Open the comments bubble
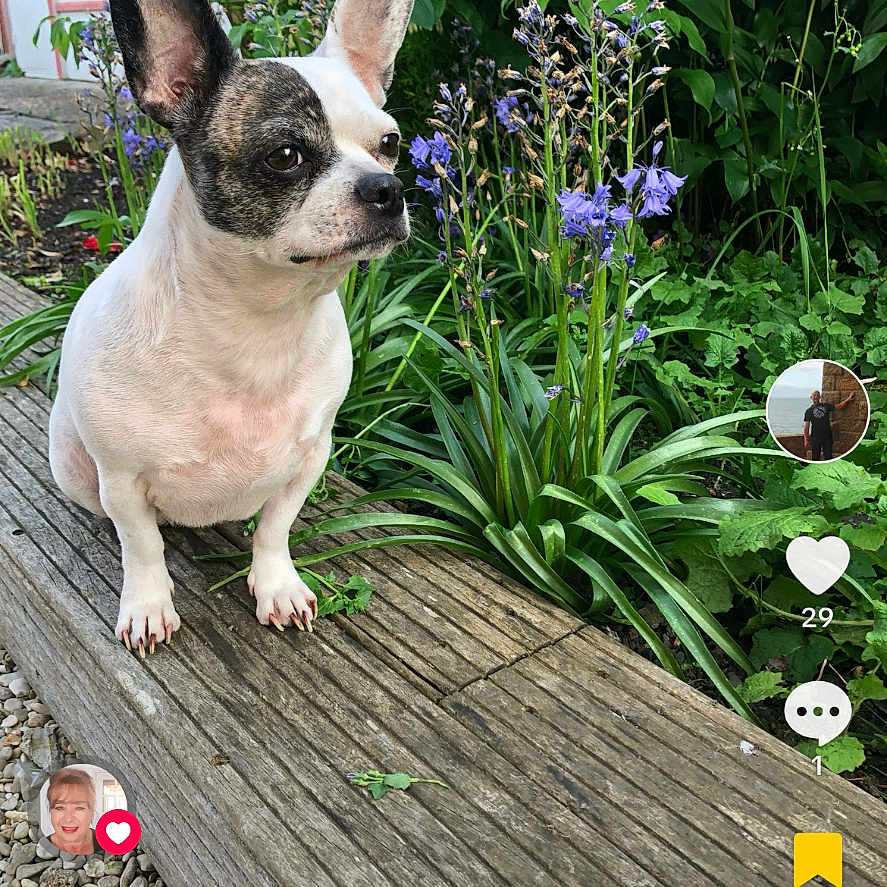This screenshot has height=887, width=887. click(x=817, y=711)
